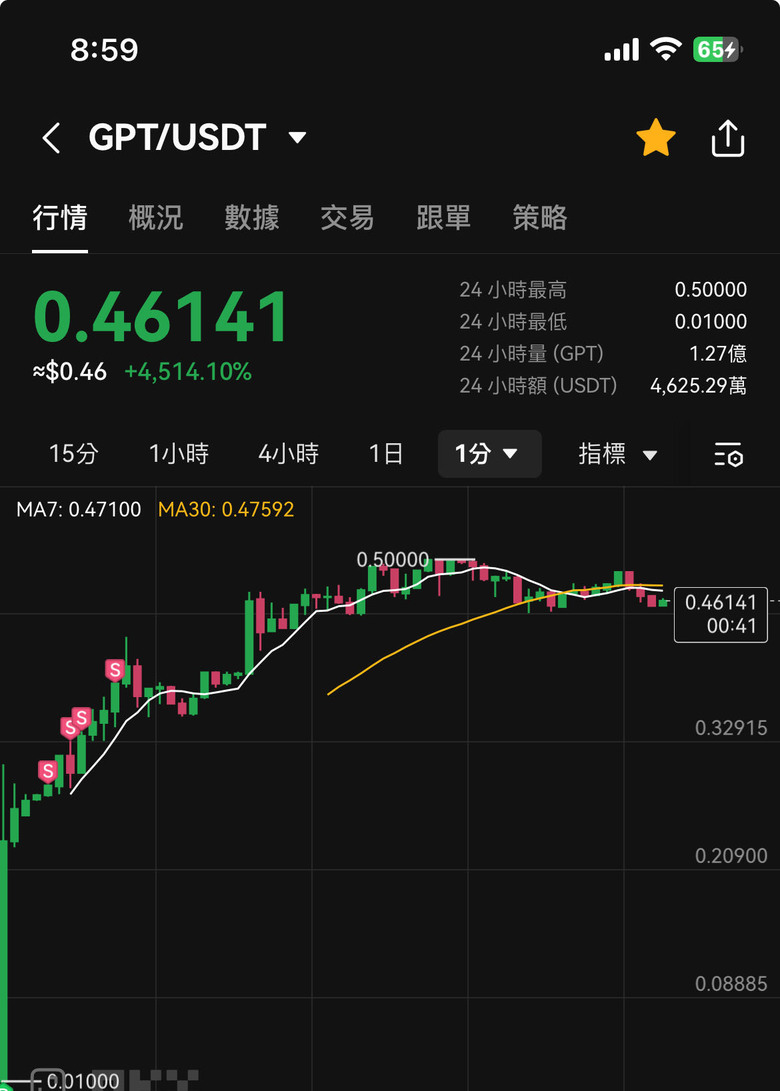The height and width of the screenshot is (1091, 780).
Task: Open the 指標 indicators dropdown
Action: (x=618, y=455)
